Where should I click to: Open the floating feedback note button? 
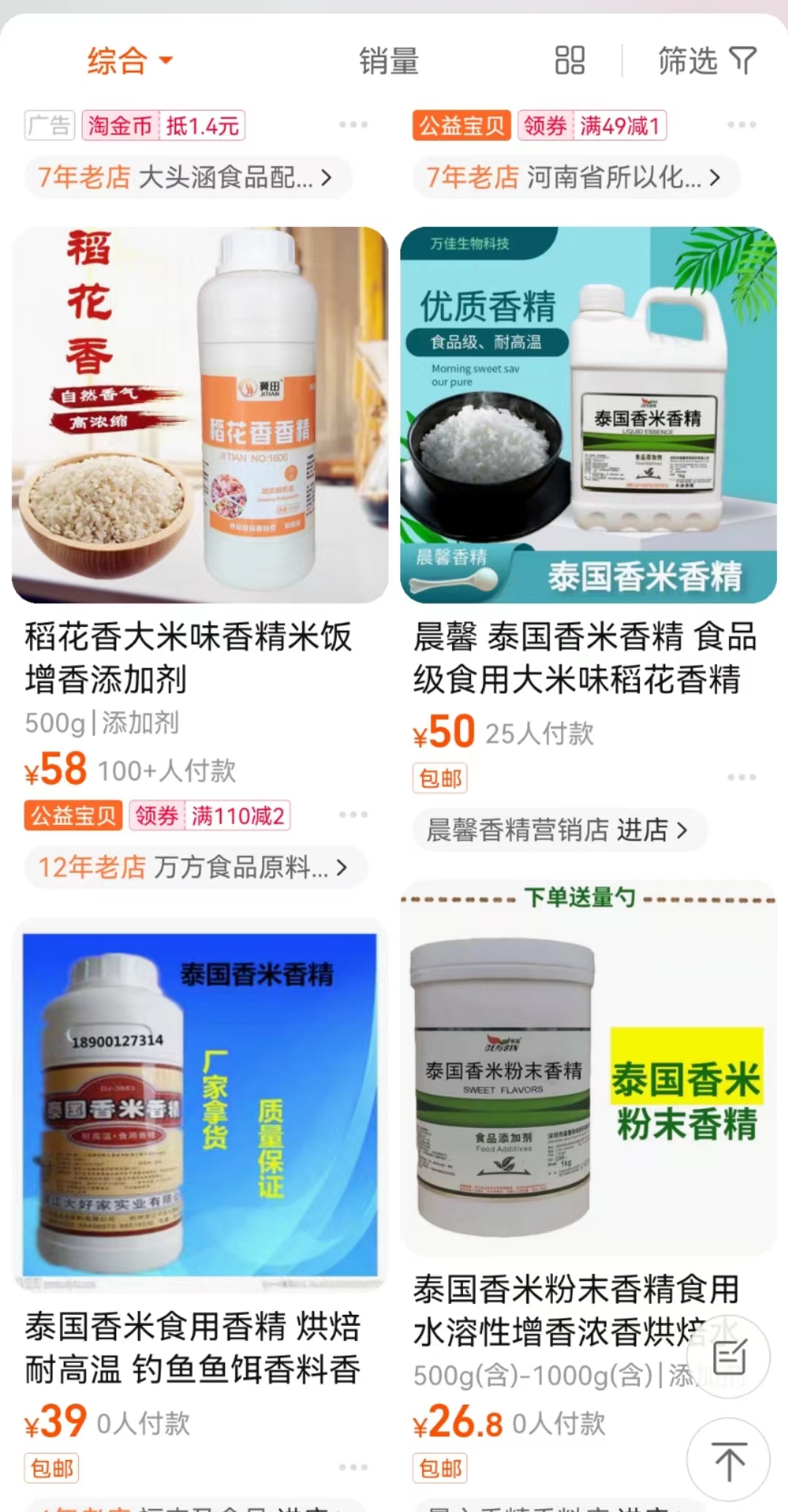(728, 1357)
